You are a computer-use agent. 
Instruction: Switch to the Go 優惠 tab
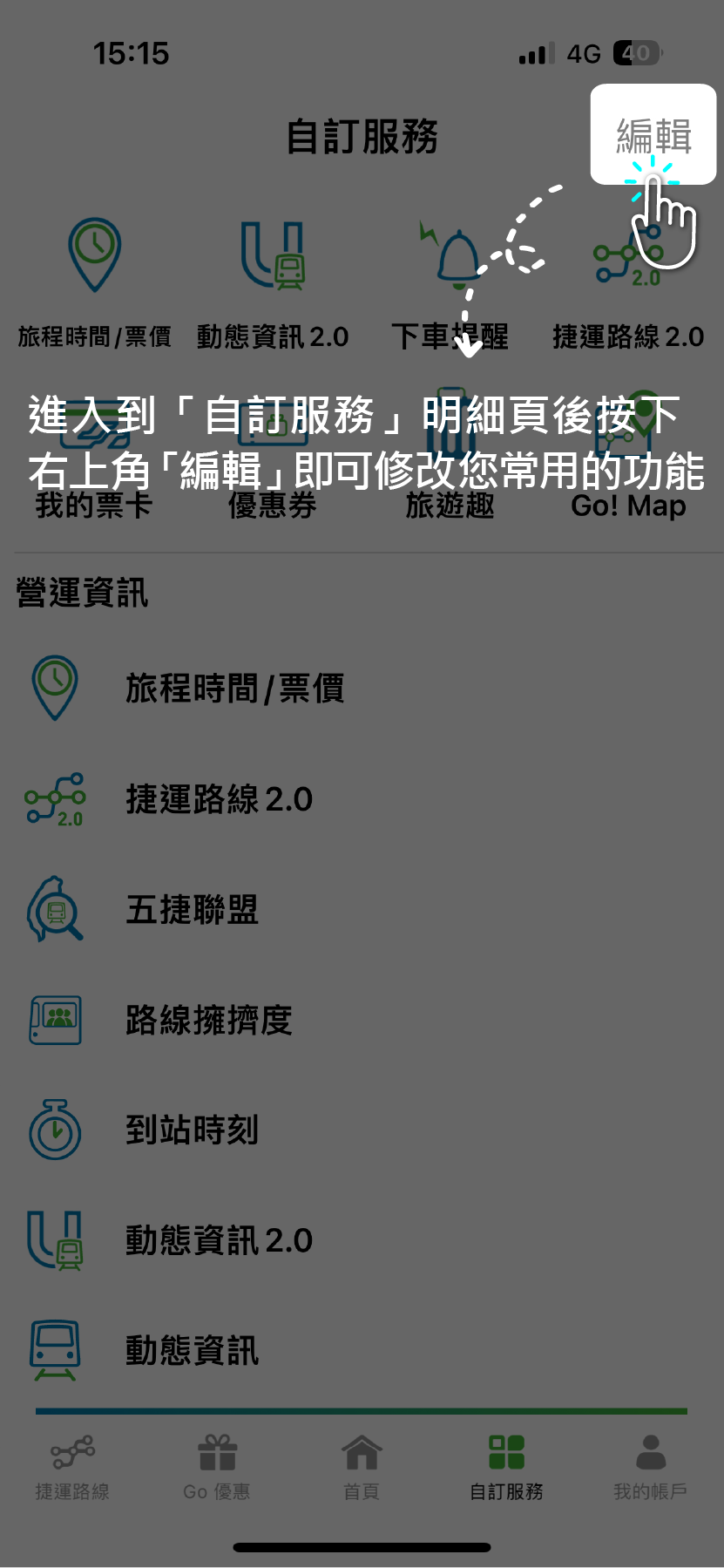point(217,1468)
